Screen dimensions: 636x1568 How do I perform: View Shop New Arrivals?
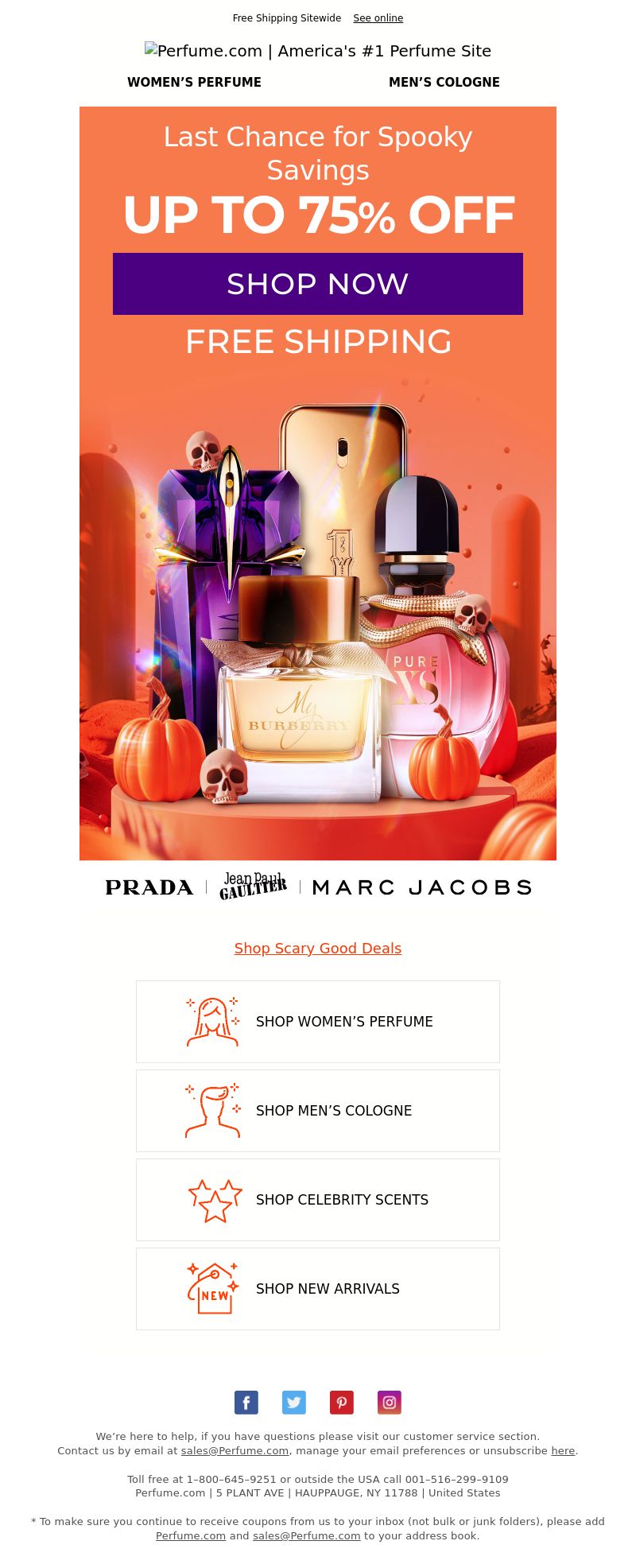[x=318, y=1289]
